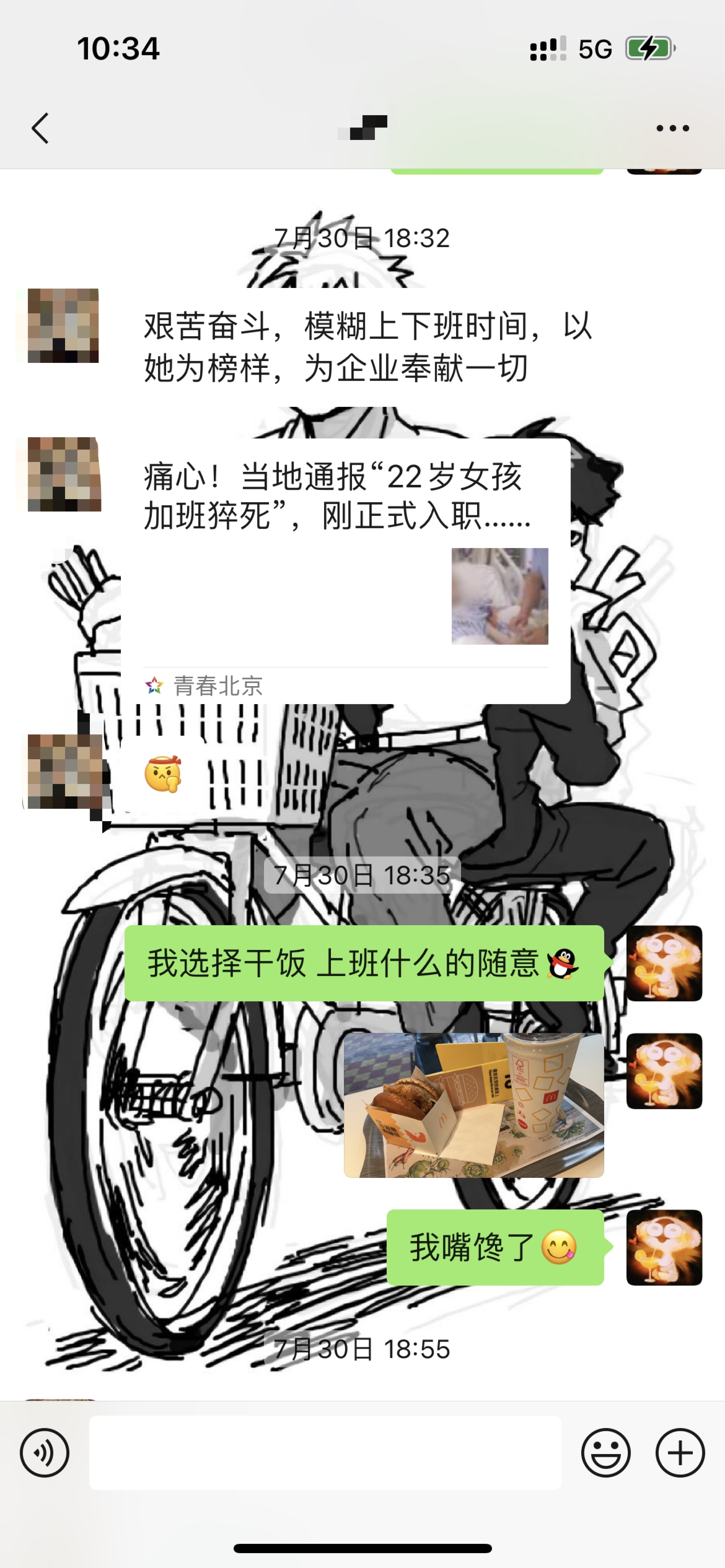Open my avatar beside 我嘴馋了
Viewport: 725px width, 1568px height.
[x=664, y=1247]
